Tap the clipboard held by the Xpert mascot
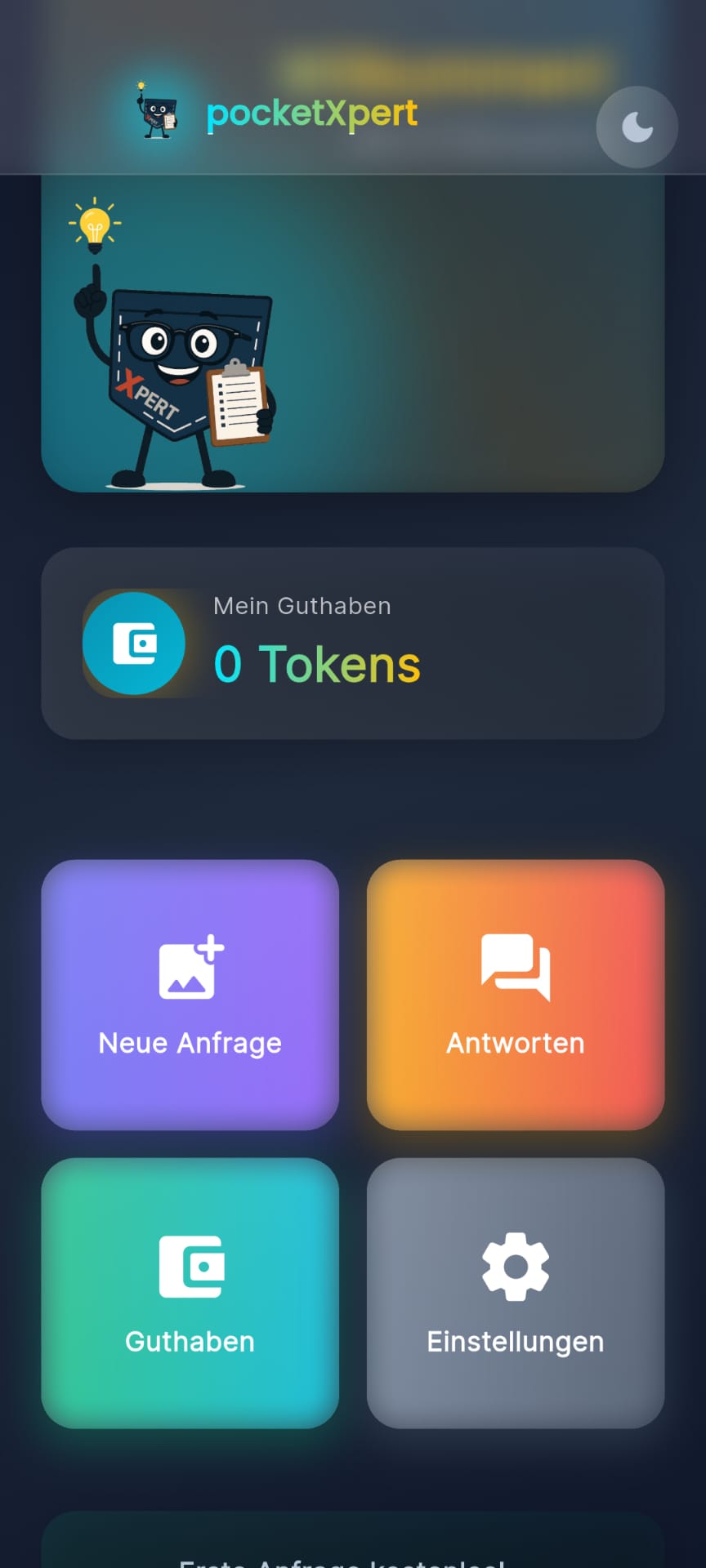The height and width of the screenshot is (1568, 706). [x=236, y=400]
